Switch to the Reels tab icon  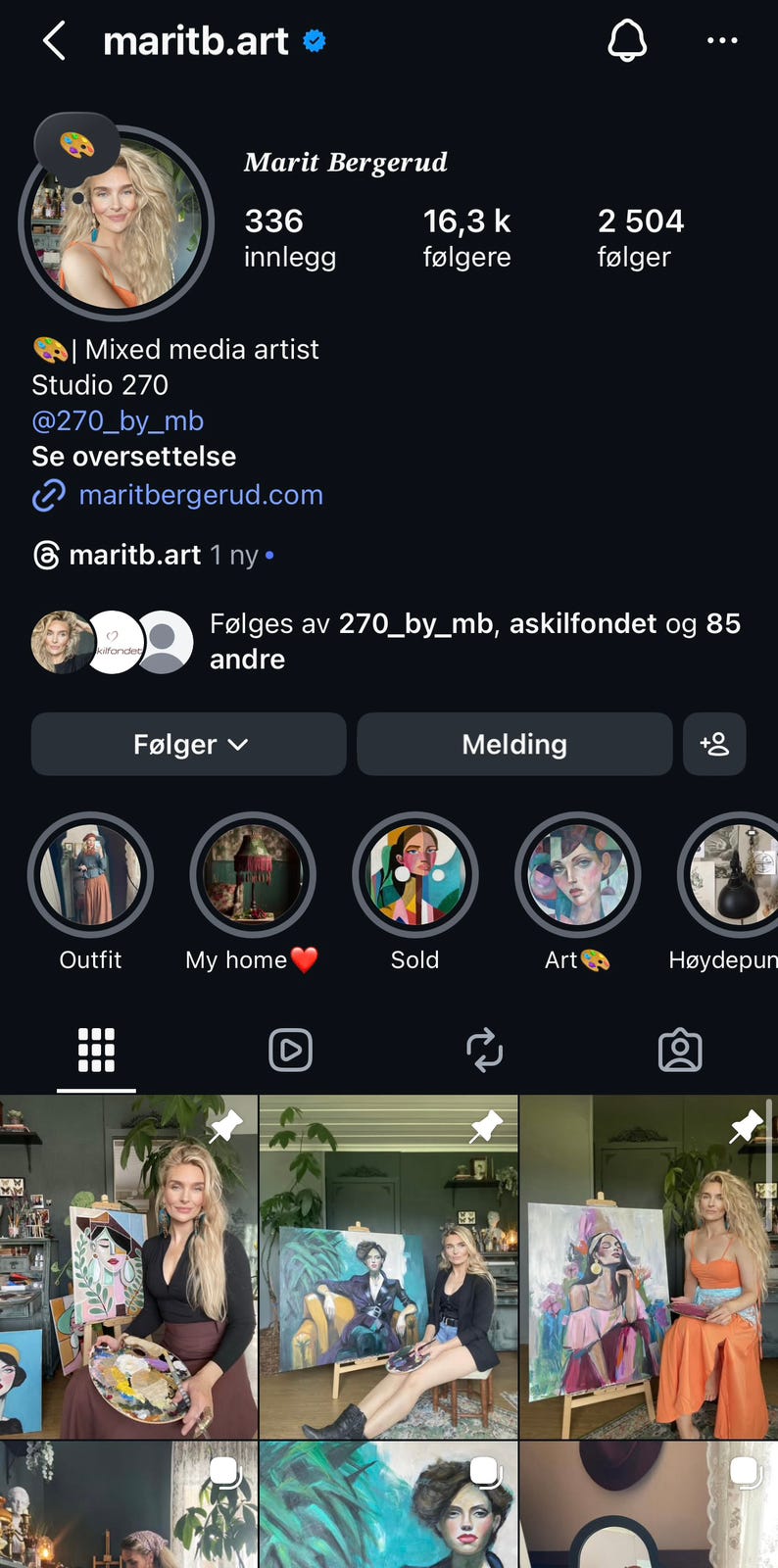[x=290, y=1049]
